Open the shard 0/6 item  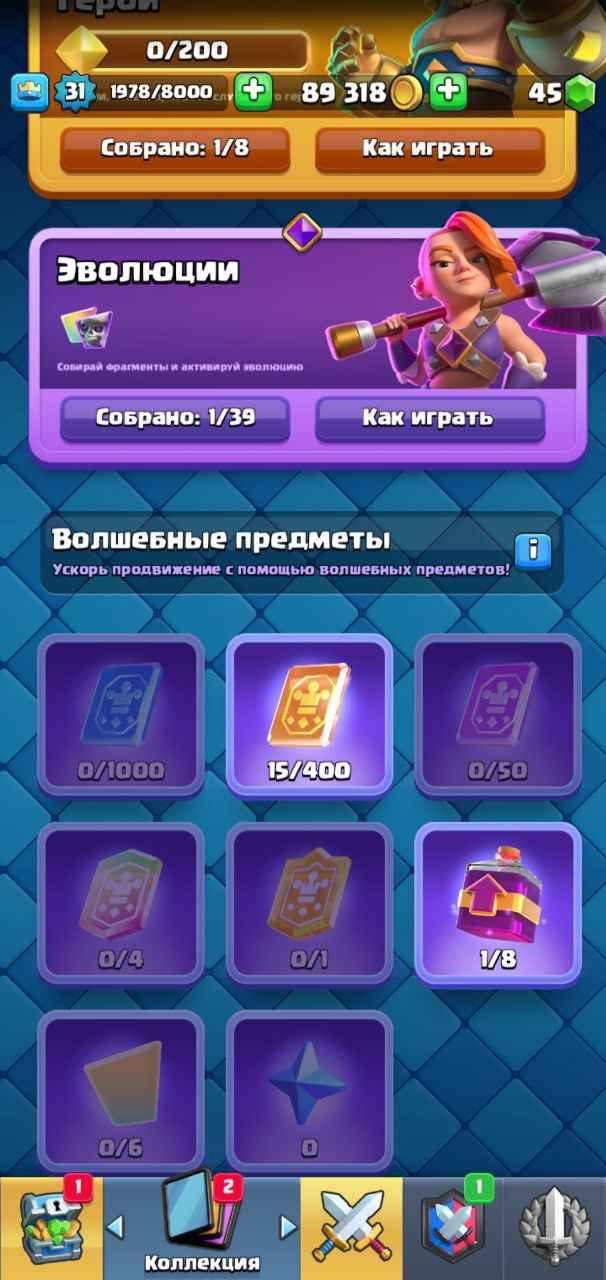(121, 1090)
